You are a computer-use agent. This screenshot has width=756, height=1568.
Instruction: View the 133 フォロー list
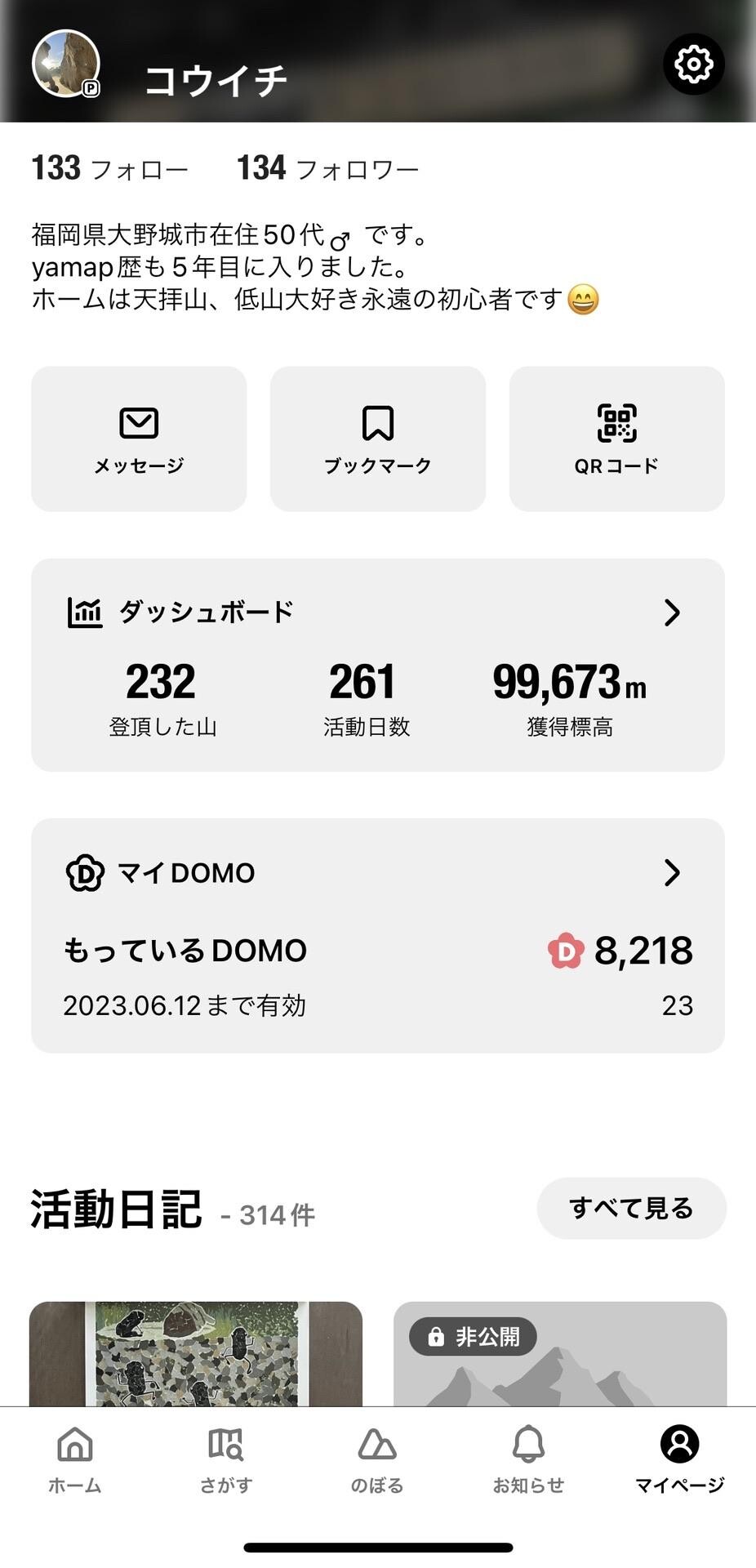(109, 167)
